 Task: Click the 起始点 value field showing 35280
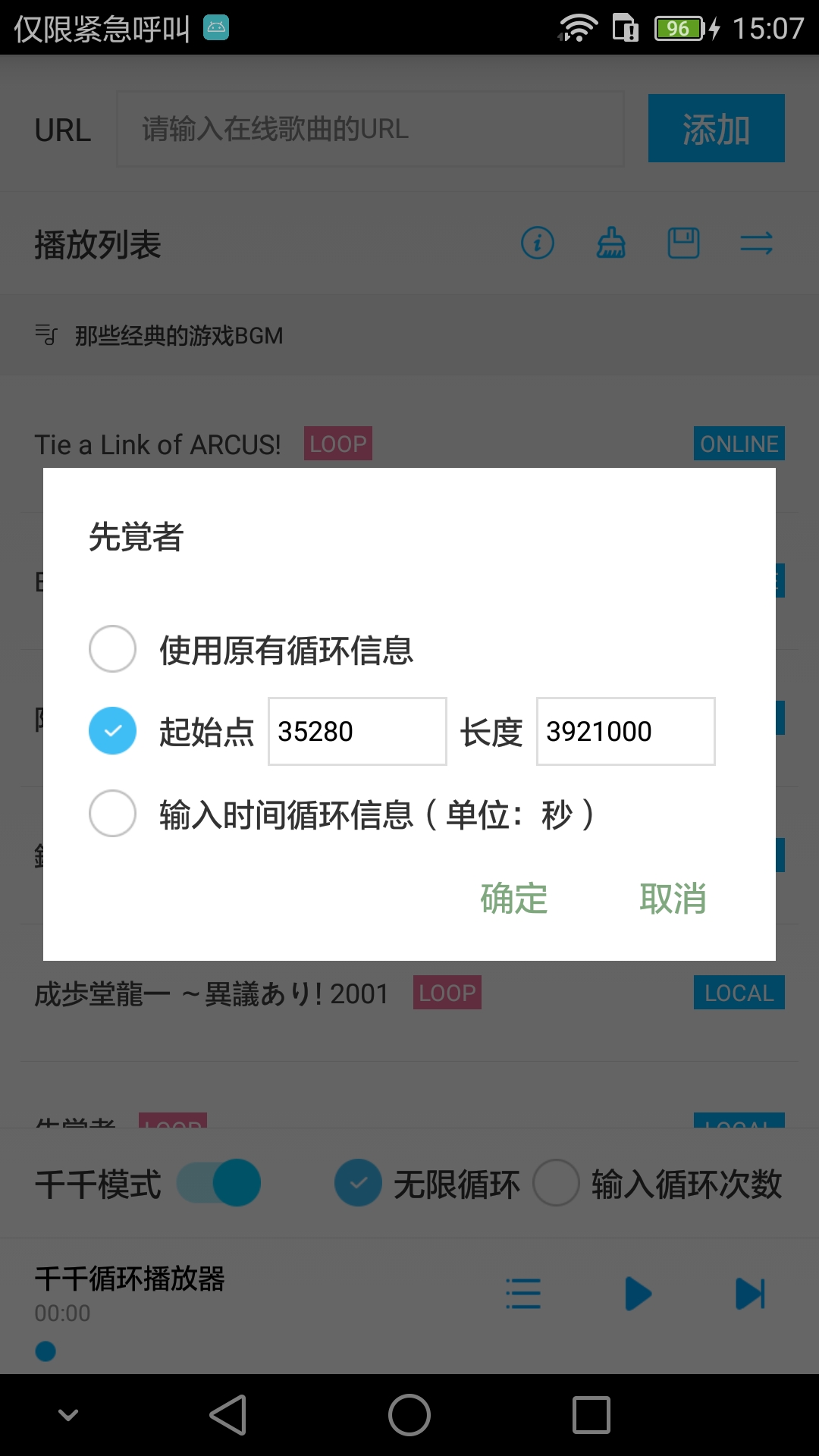[356, 730]
